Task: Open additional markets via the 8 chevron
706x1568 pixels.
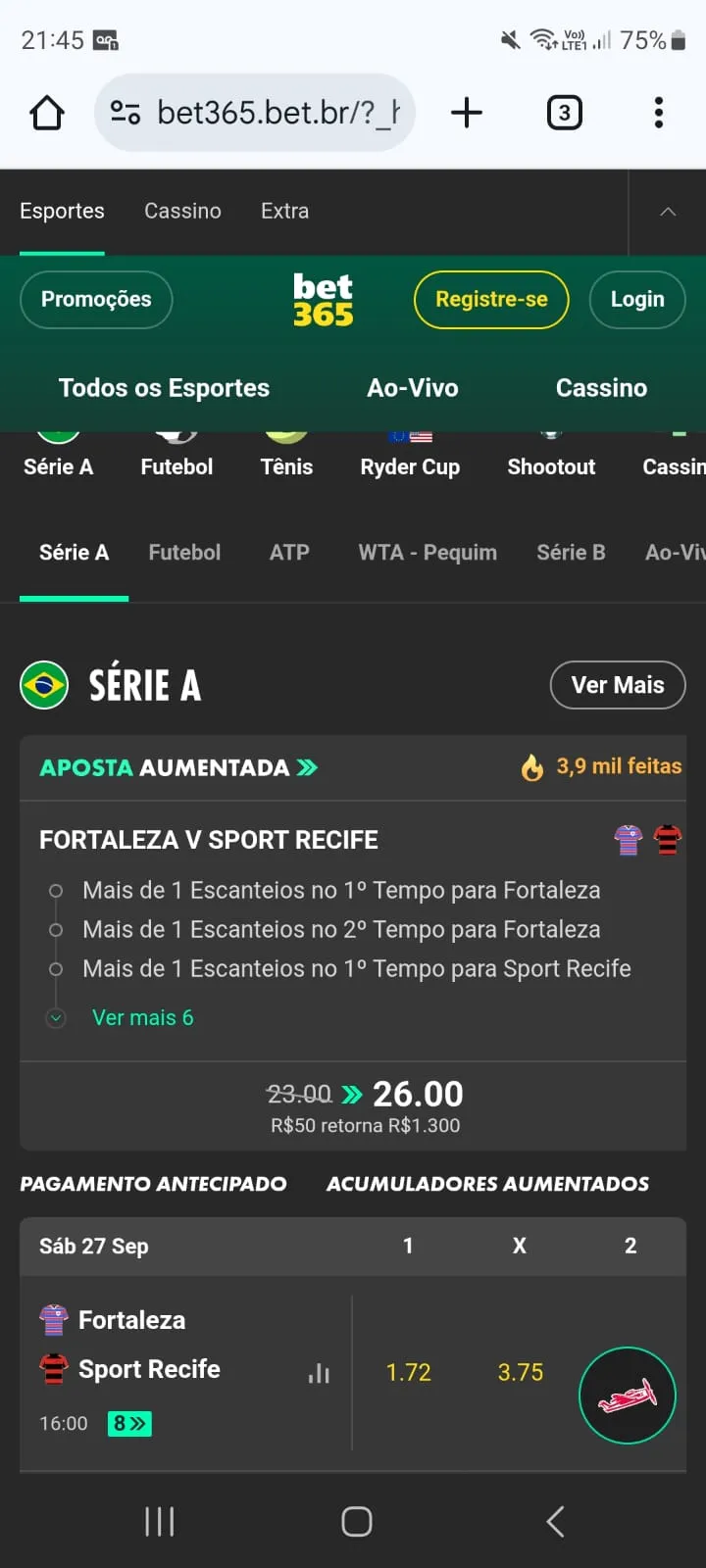Action: click(130, 1423)
